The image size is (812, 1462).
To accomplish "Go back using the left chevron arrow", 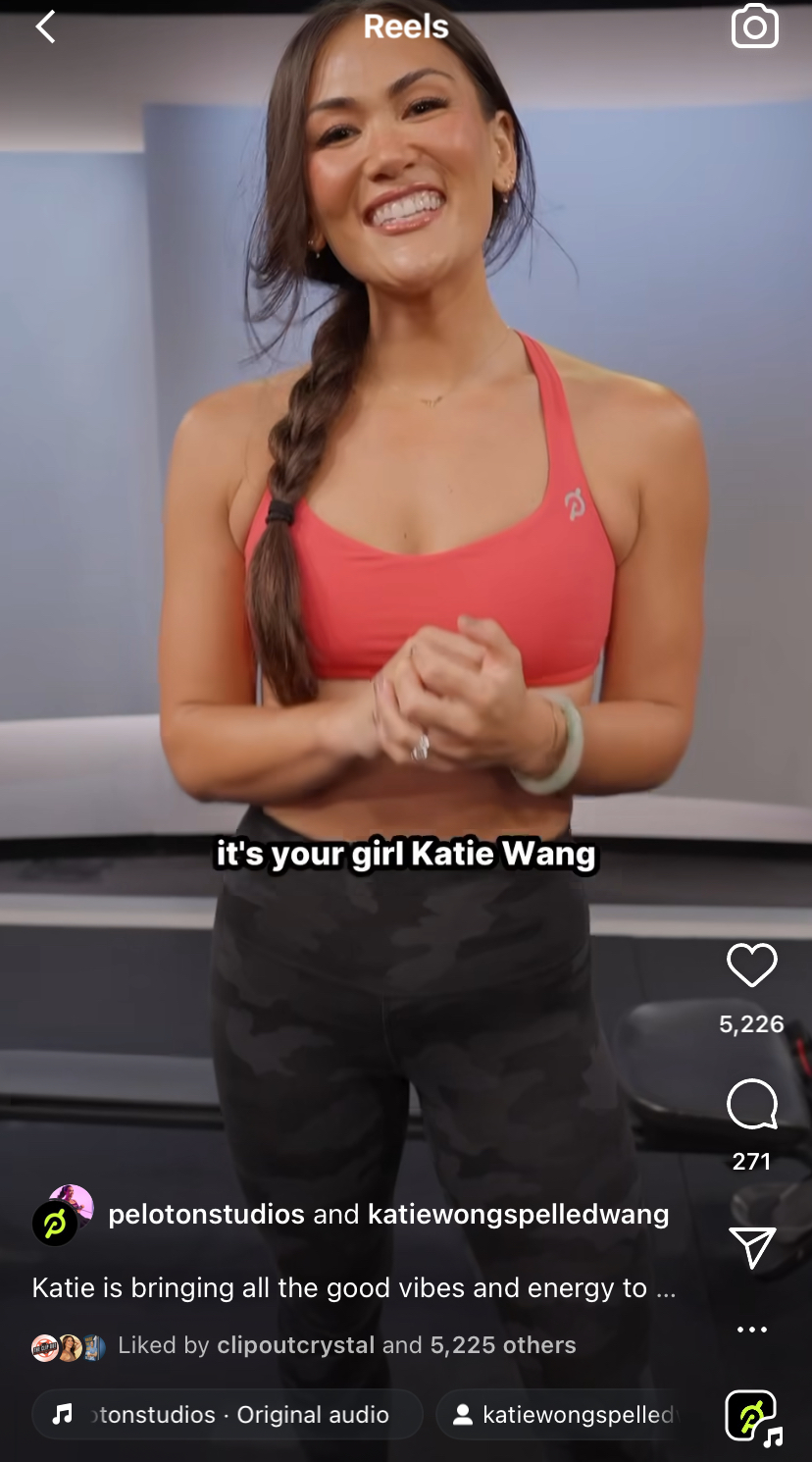I will 45,26.
